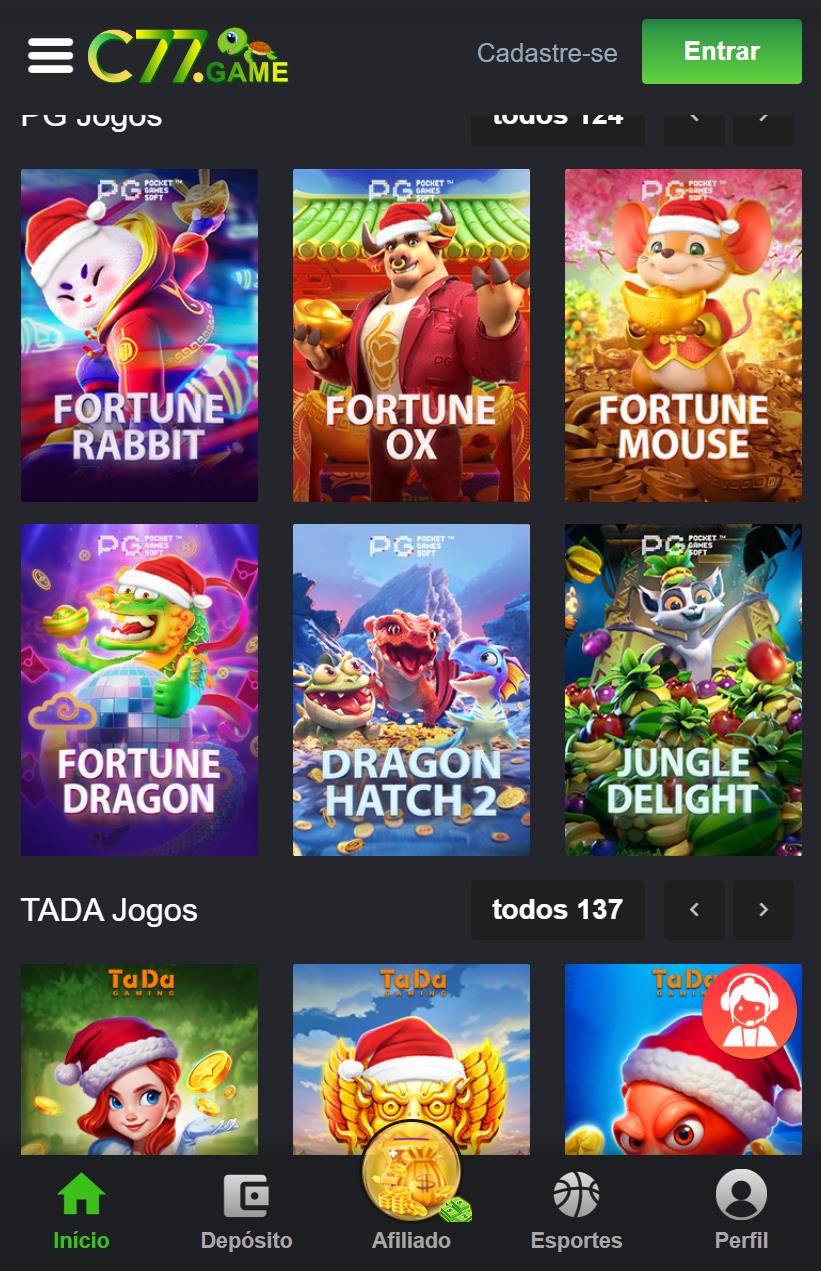Show previous TADA Jogos page
The height and width of the screenshot is (1271, 821).
tap(694, 910)
